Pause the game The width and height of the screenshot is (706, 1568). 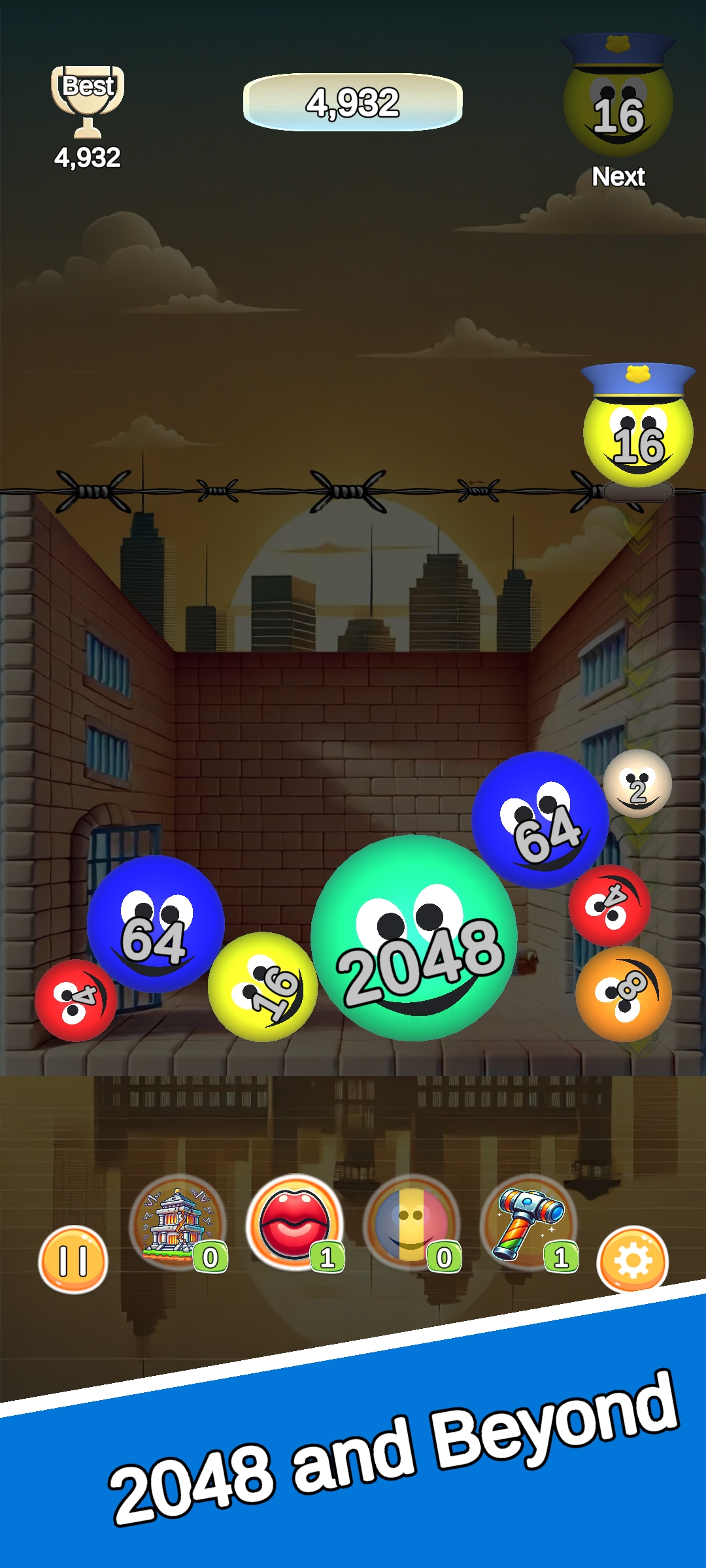73,1260
